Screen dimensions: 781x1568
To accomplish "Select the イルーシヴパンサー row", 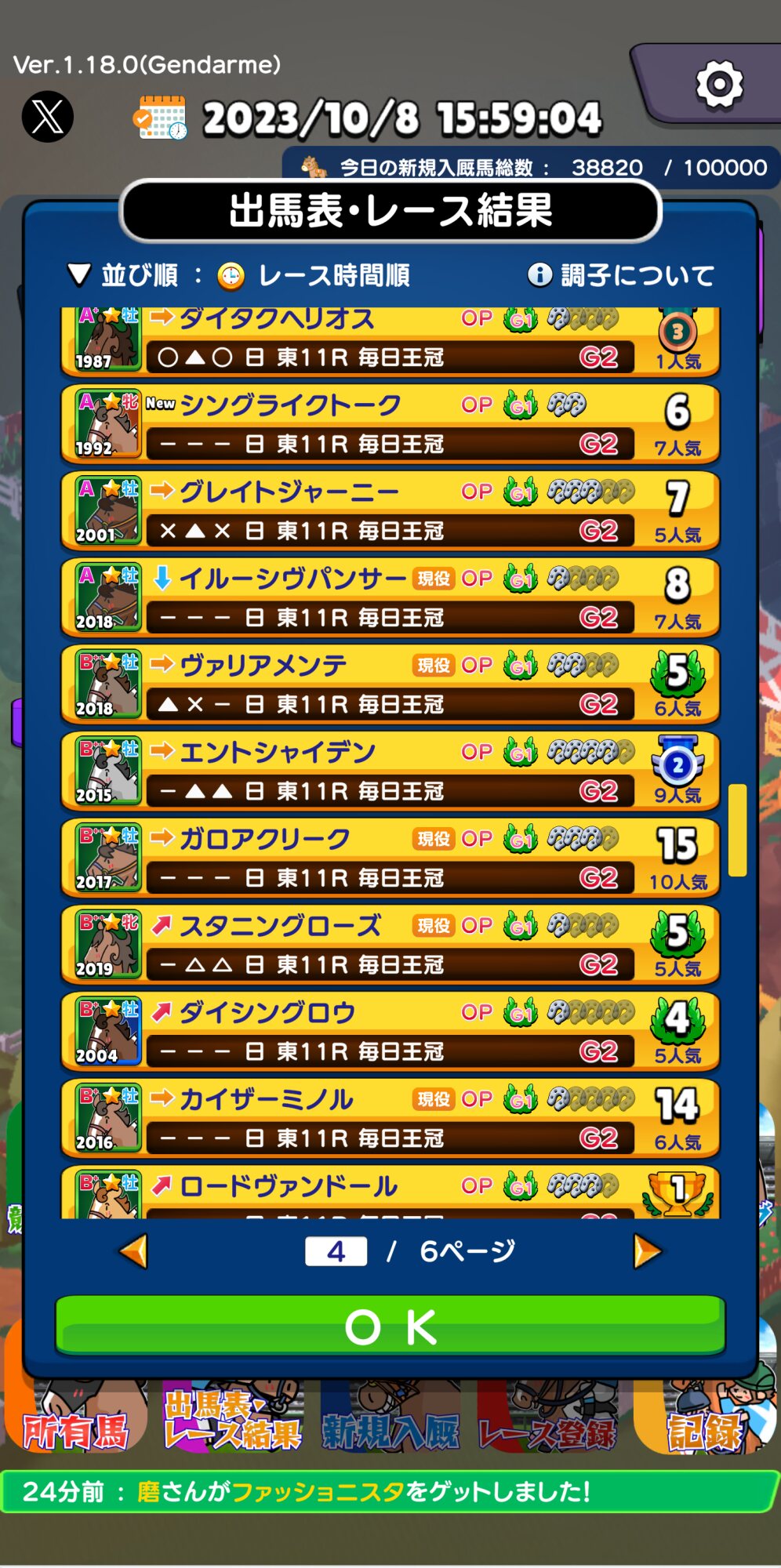I will point(390,598).
